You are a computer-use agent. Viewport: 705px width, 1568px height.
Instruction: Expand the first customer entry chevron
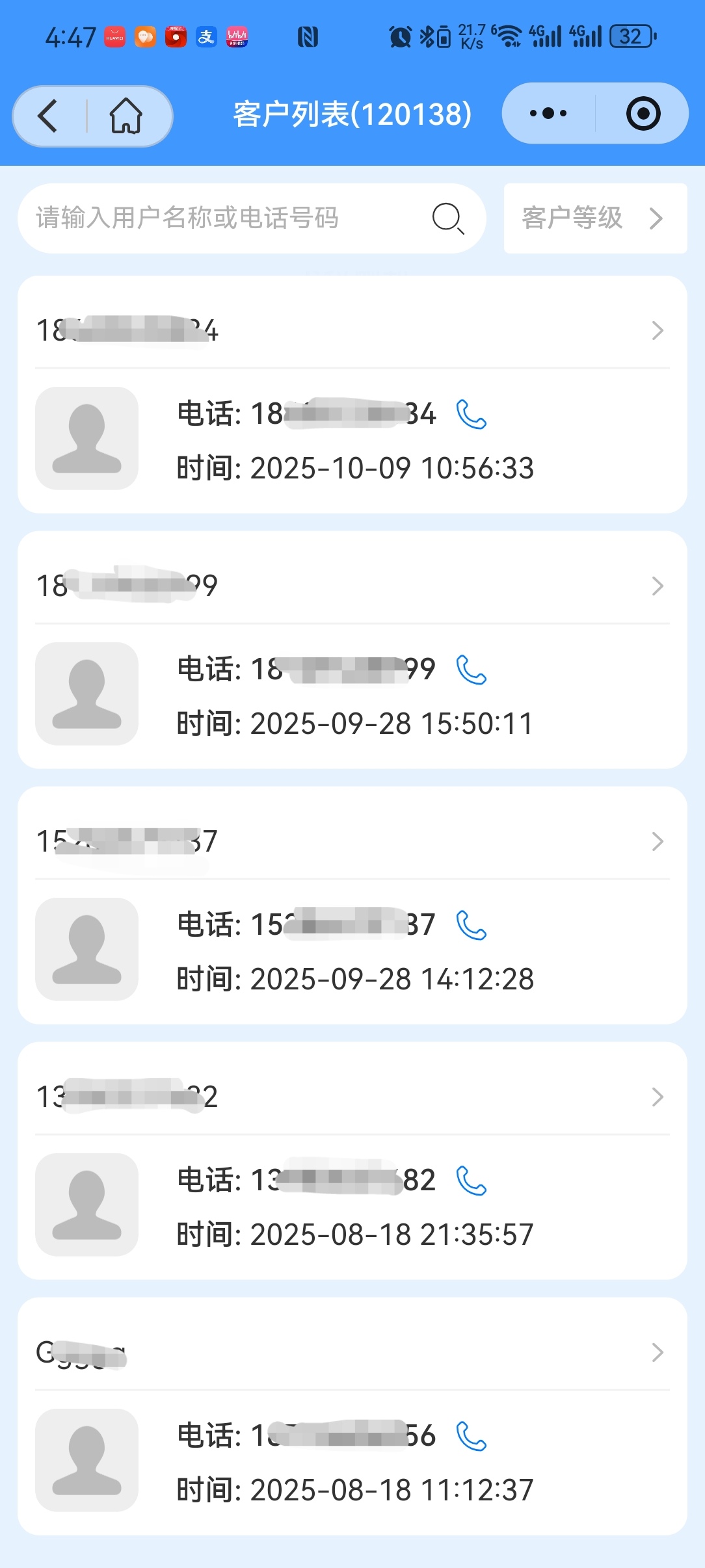coord(658,332)
